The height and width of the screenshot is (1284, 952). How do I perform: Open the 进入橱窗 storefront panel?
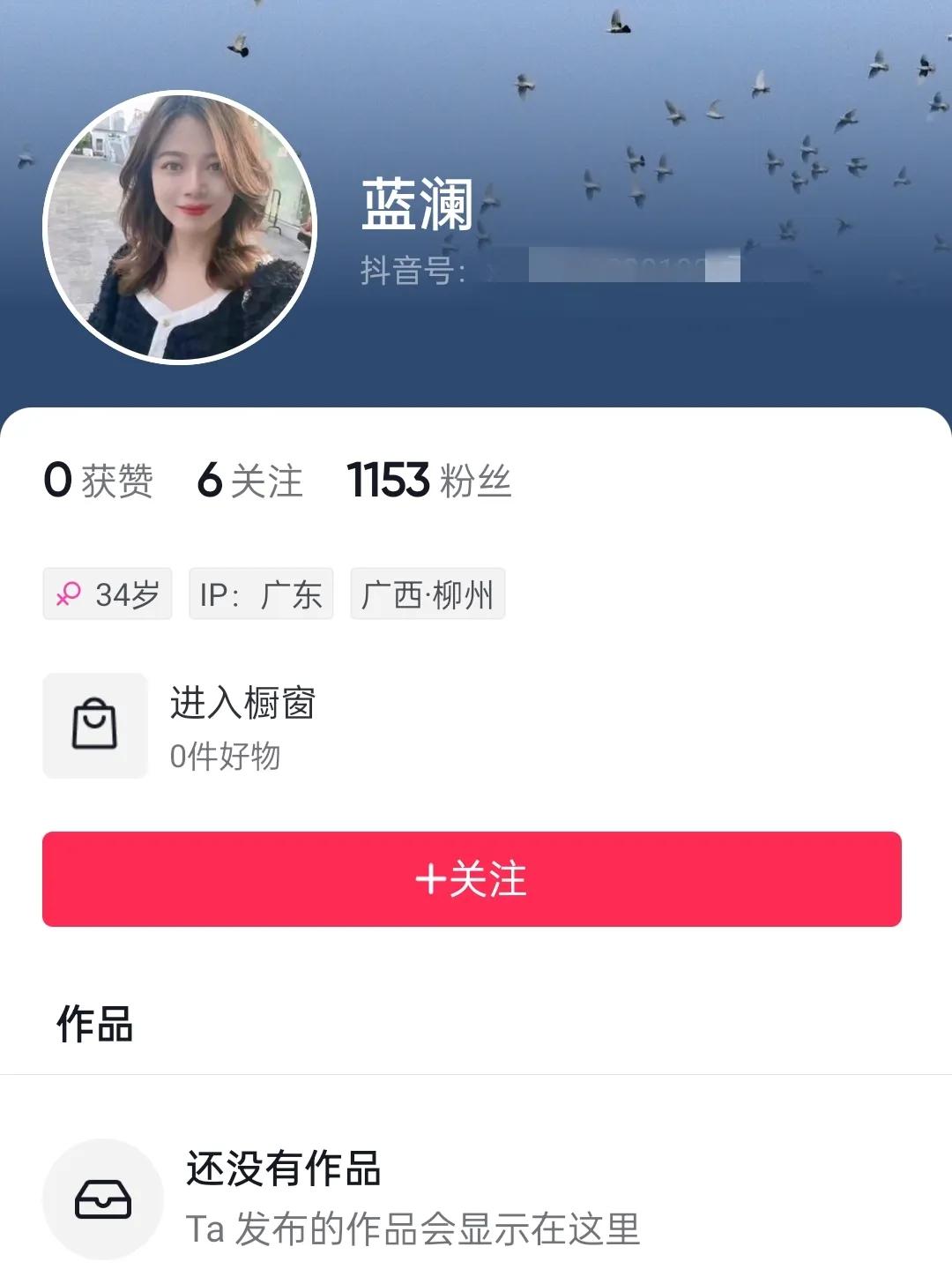[245, 703]
